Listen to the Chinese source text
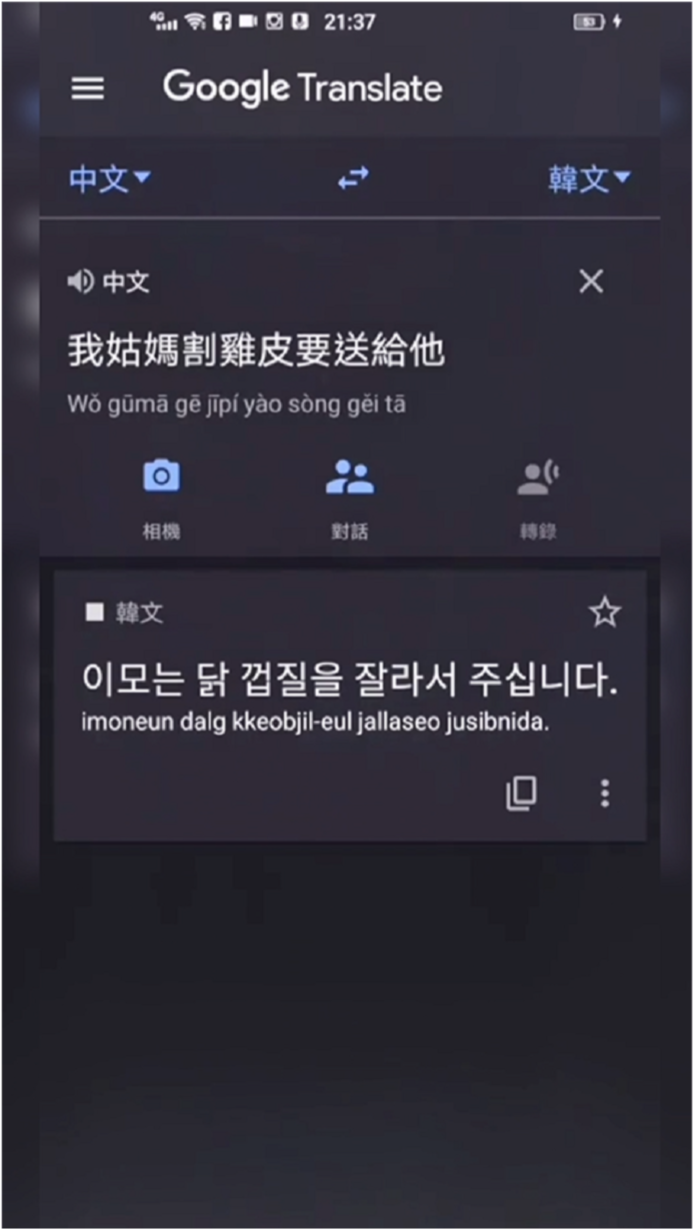The image size is (693, 1230). click(x=80, y=283)
